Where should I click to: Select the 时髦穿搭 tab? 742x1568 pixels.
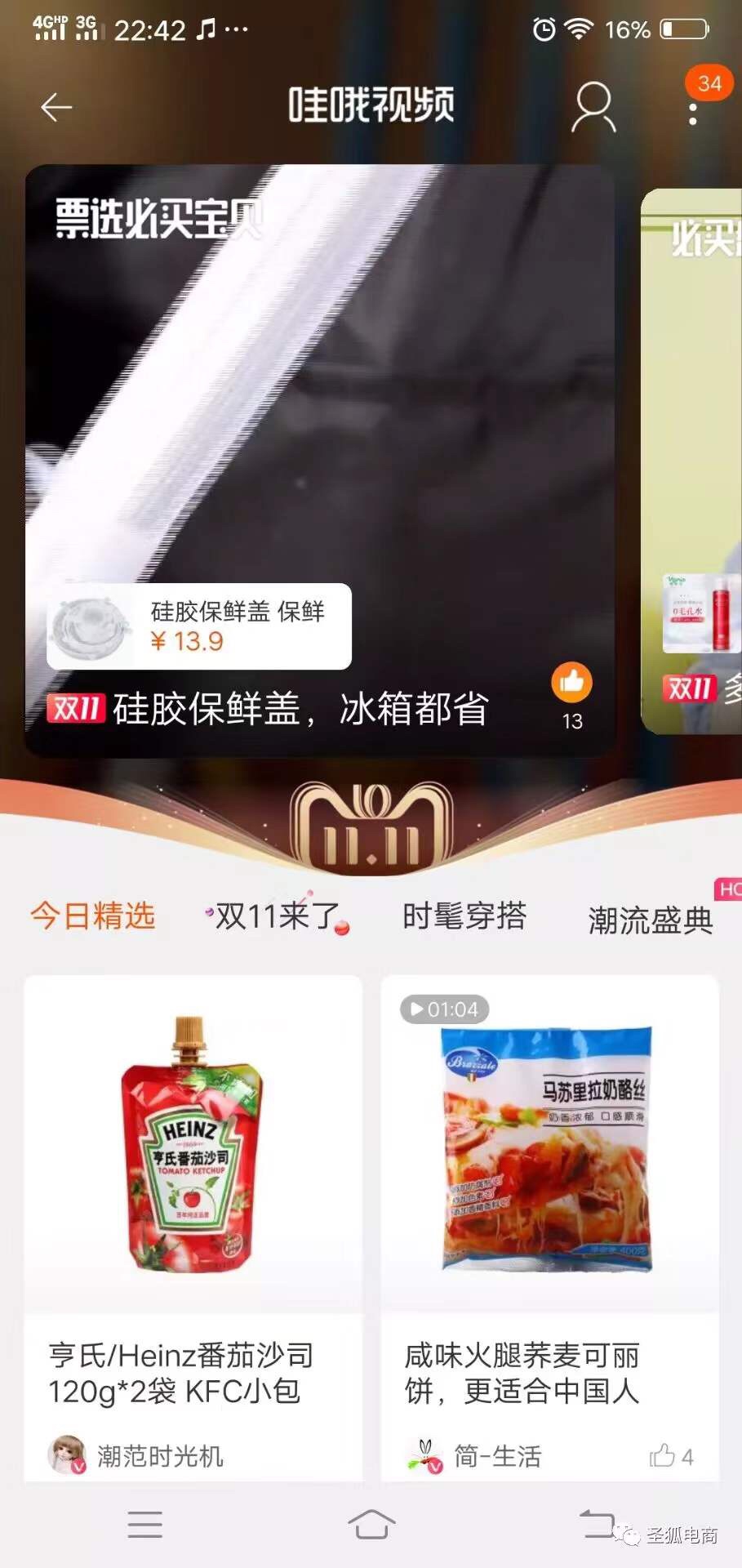pyautogui.click(x=464, y=916)
